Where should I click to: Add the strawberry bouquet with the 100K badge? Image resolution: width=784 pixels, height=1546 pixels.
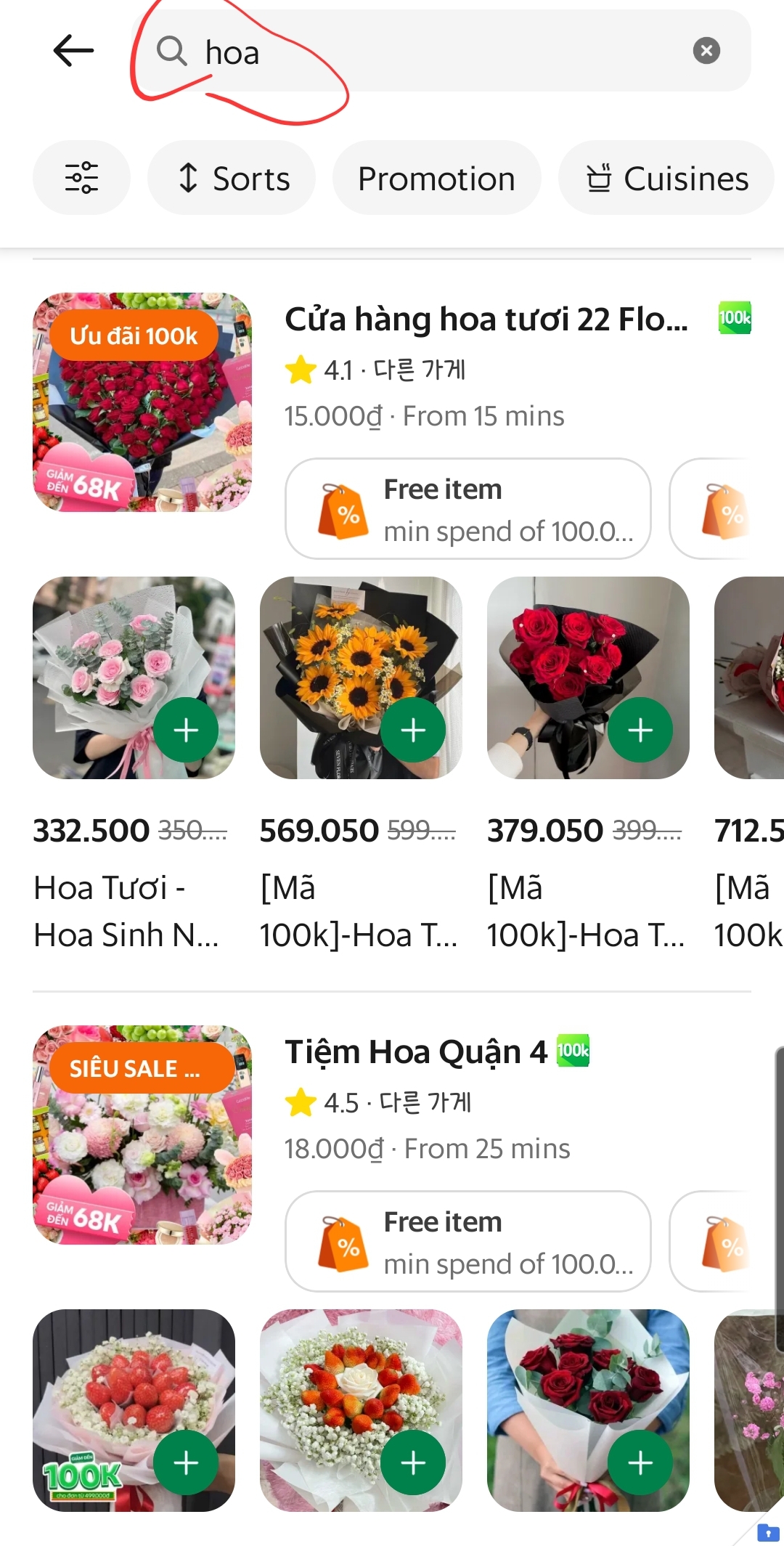pos(186,1462)
